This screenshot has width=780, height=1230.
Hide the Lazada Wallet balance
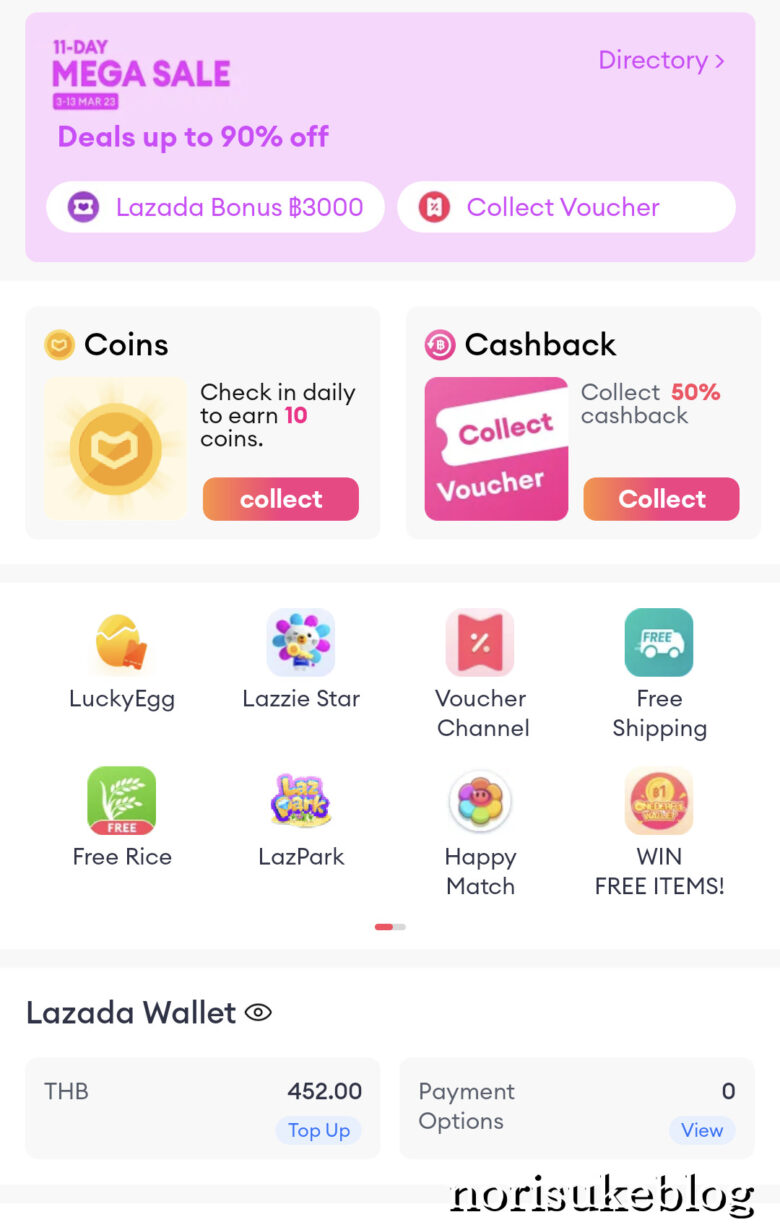(258, 1013)
